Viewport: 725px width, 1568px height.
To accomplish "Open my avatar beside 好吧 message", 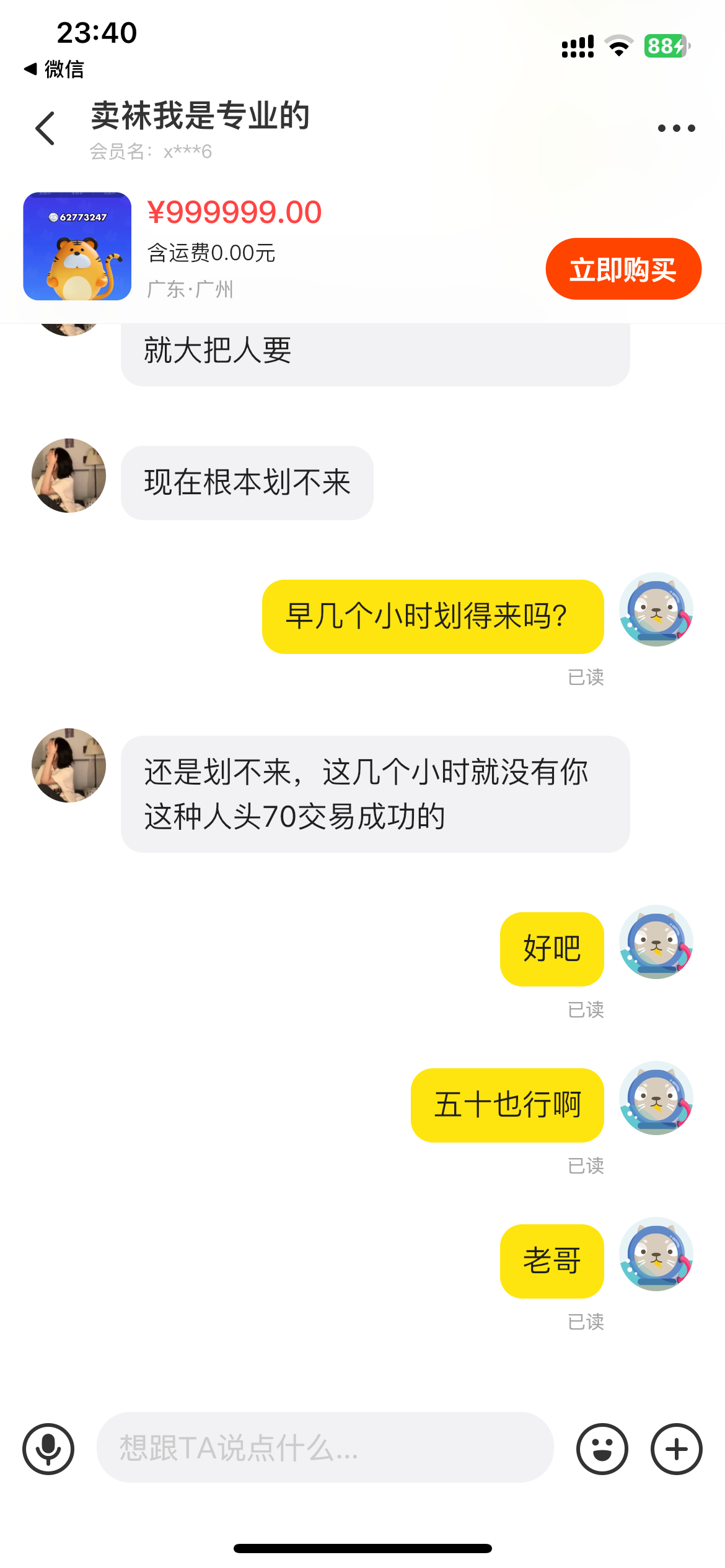I will (x=656, y=942).
